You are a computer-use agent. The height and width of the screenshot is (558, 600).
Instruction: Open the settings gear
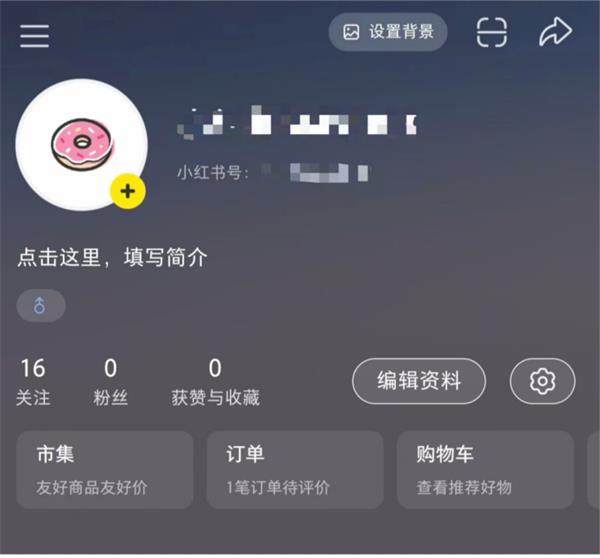coord(542,381)
